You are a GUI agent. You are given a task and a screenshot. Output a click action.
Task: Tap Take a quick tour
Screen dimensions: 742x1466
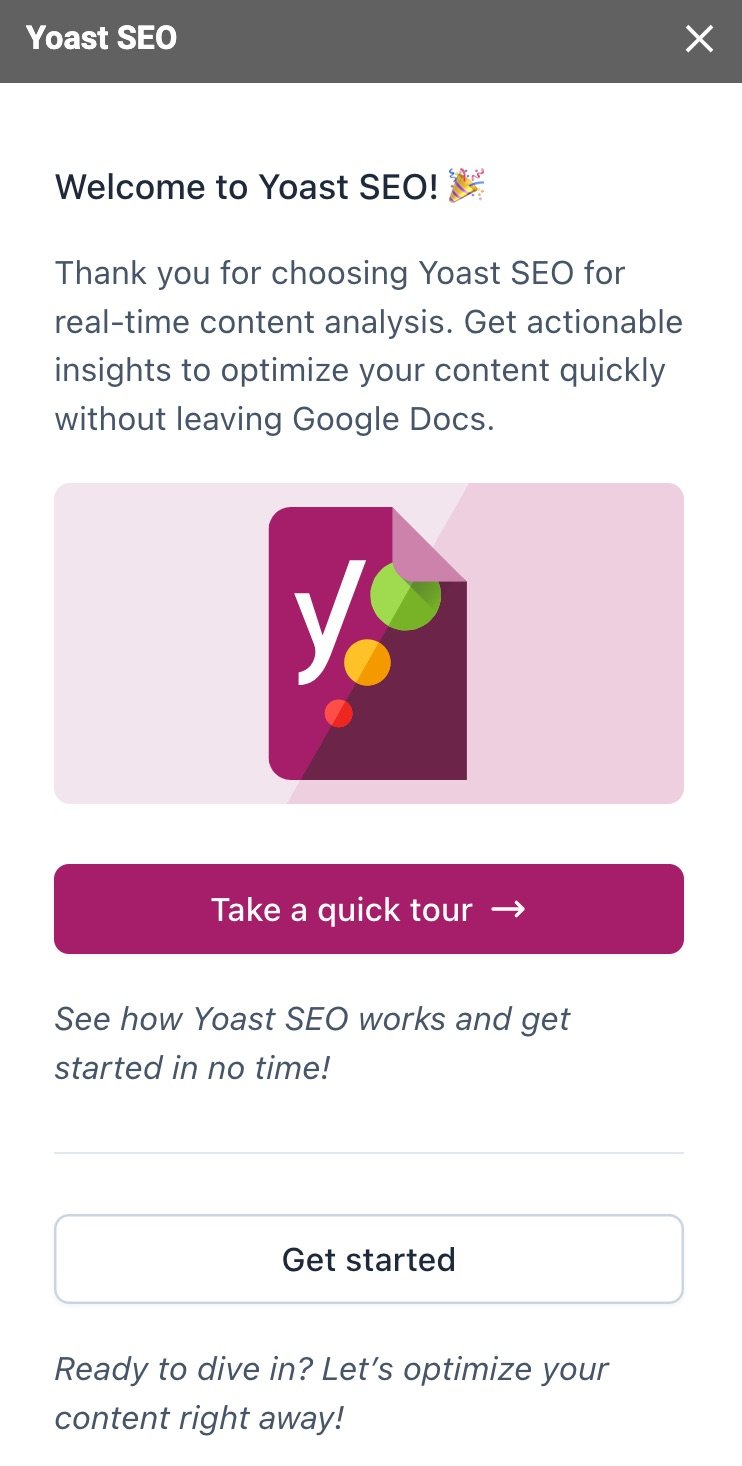click(369, 909)
